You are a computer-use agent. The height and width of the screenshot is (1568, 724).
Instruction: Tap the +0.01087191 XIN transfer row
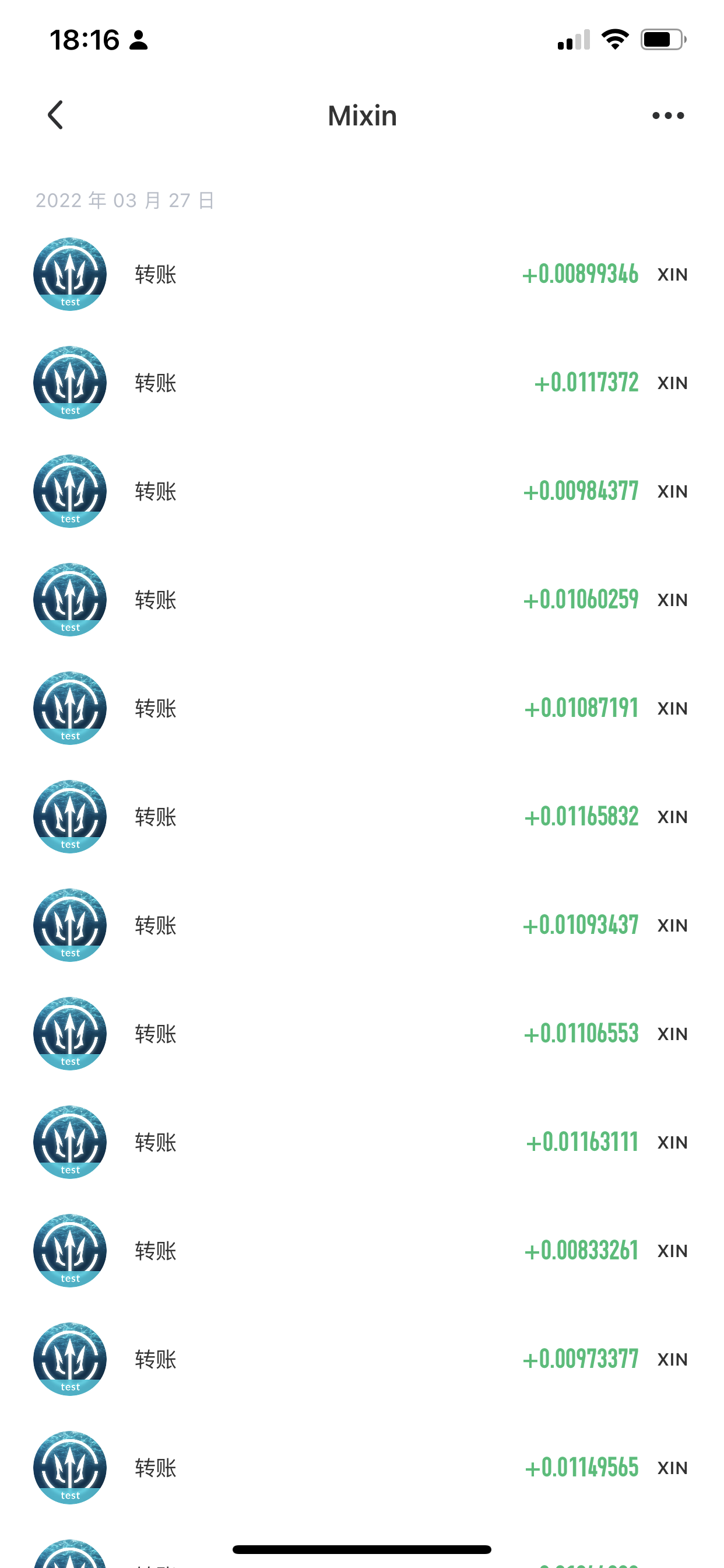click(x=362, y=708)
